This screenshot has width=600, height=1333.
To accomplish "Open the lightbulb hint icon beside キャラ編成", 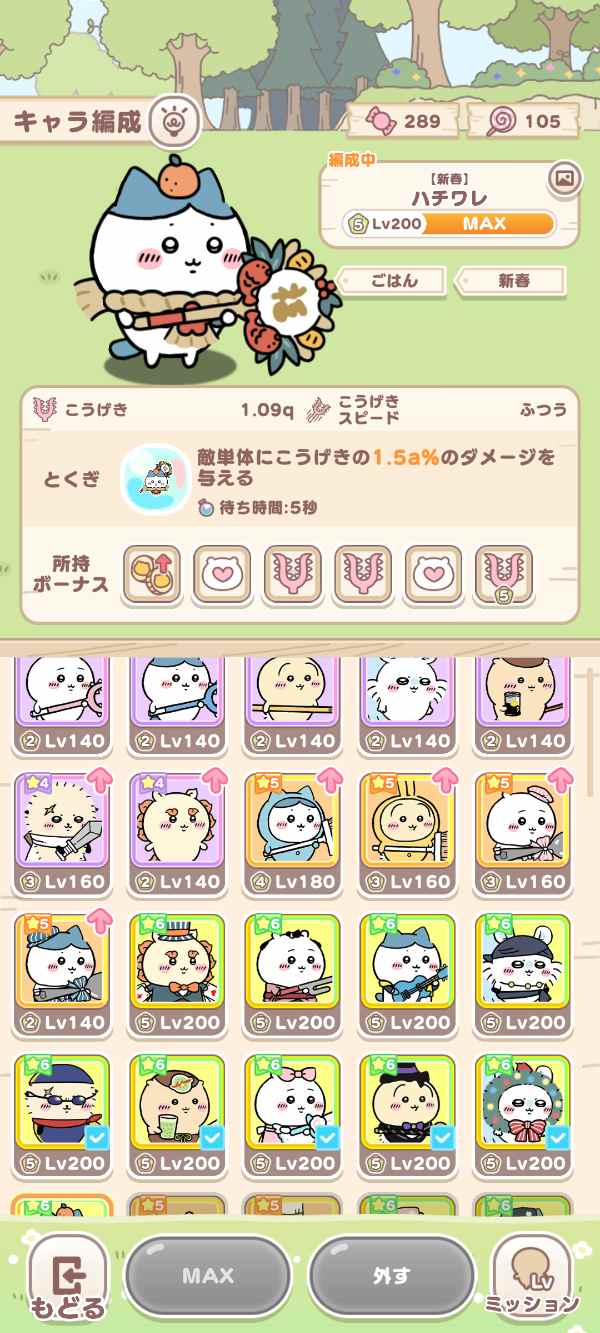I will pos(174,123).
